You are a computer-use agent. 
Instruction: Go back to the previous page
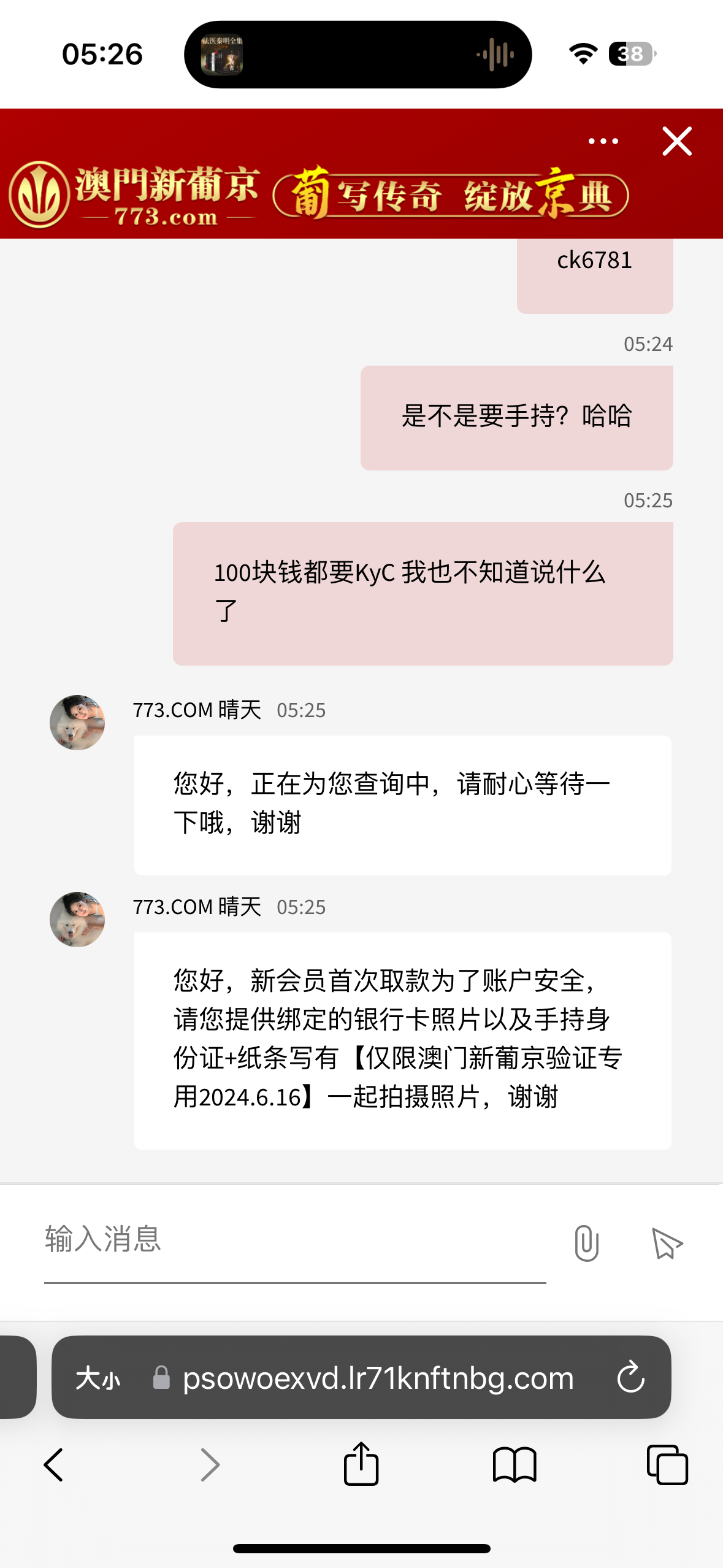pos(54,1465)
